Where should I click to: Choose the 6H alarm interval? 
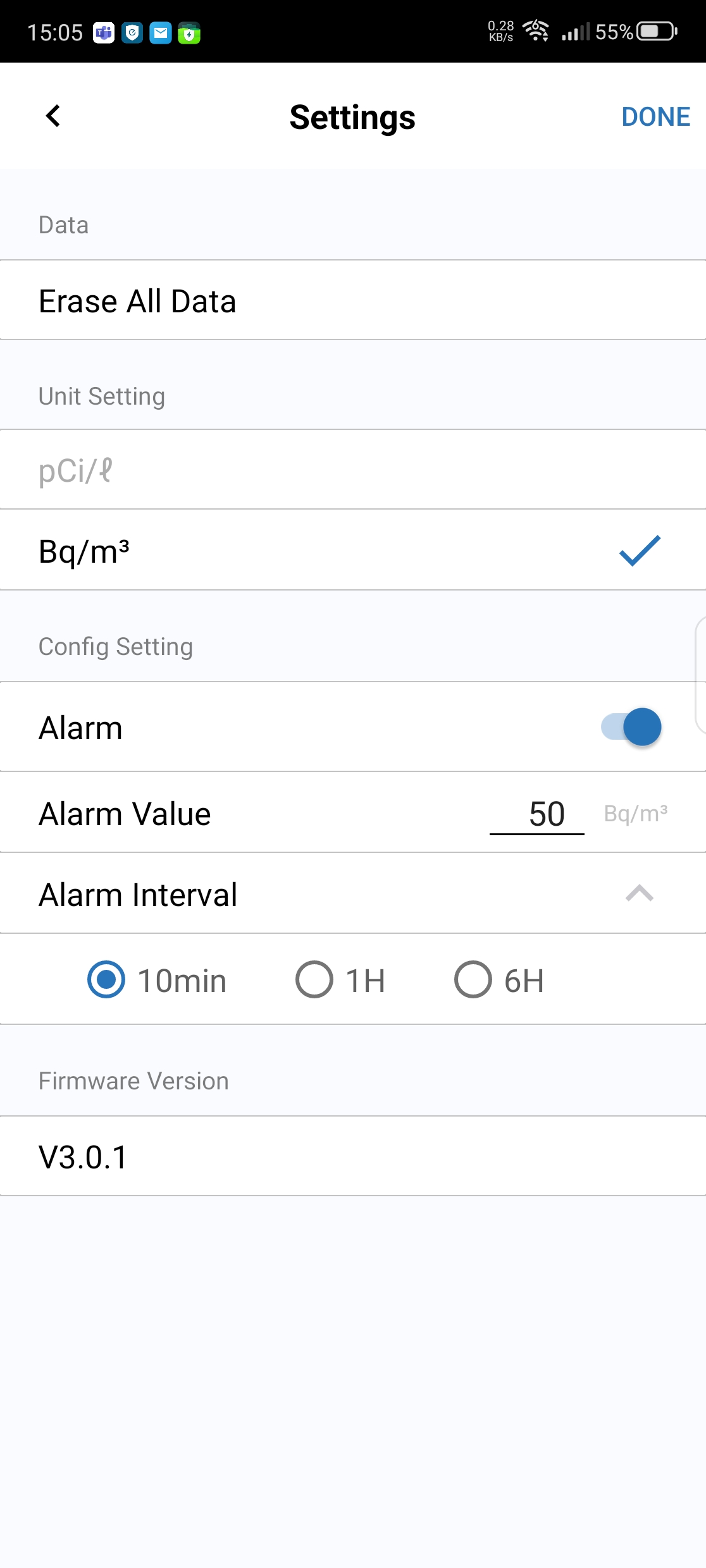499,980
